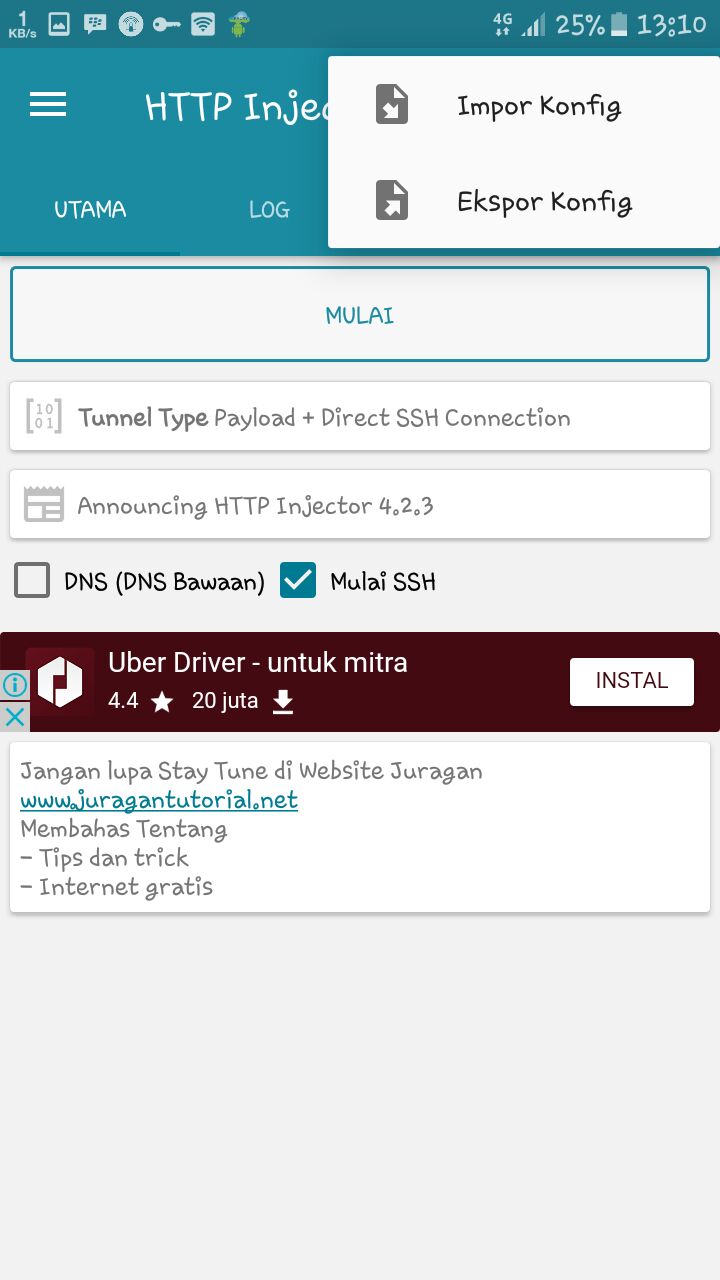Switch to the LOG tab
This screenshot has width=720, height=1280.
269,210
